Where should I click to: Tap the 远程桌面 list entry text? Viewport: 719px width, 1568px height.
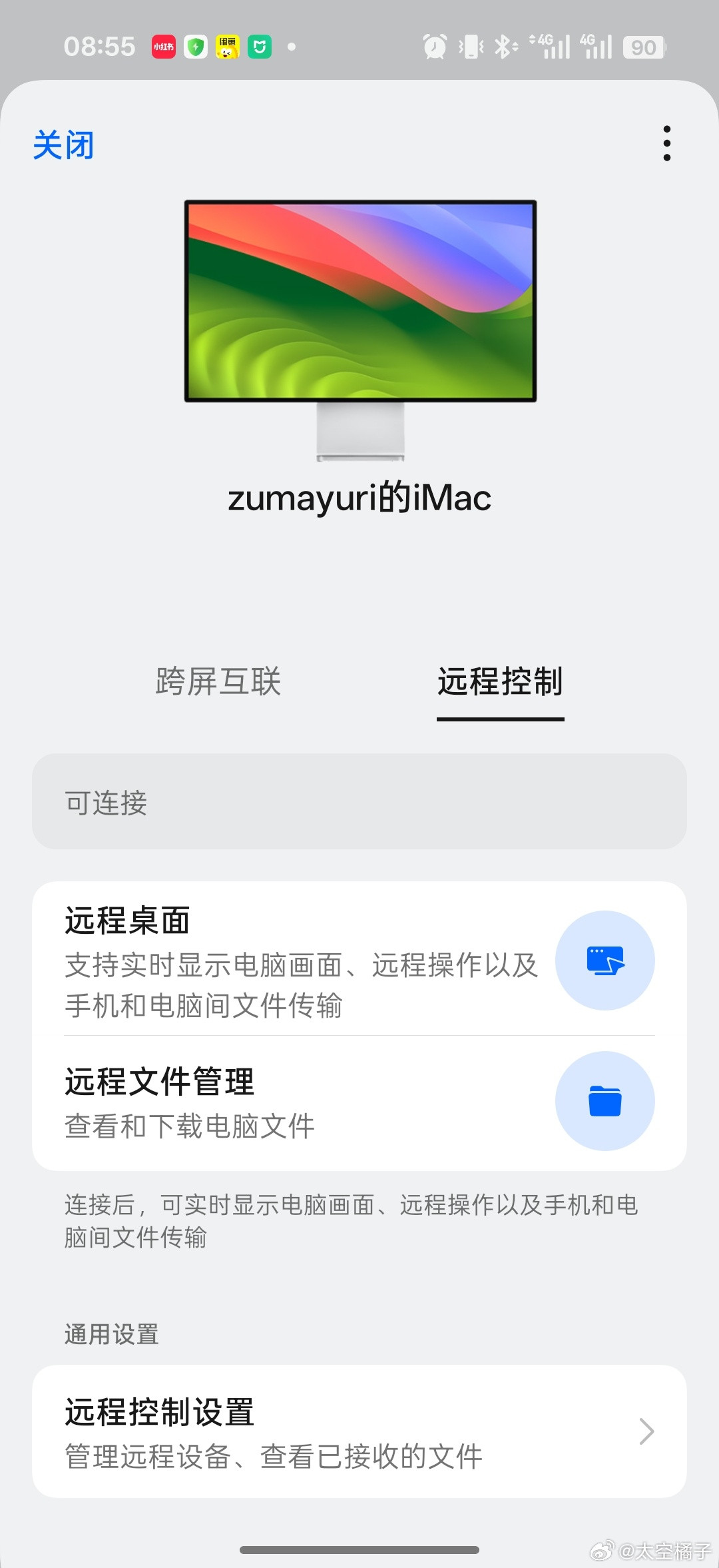[x=126, y=921]
